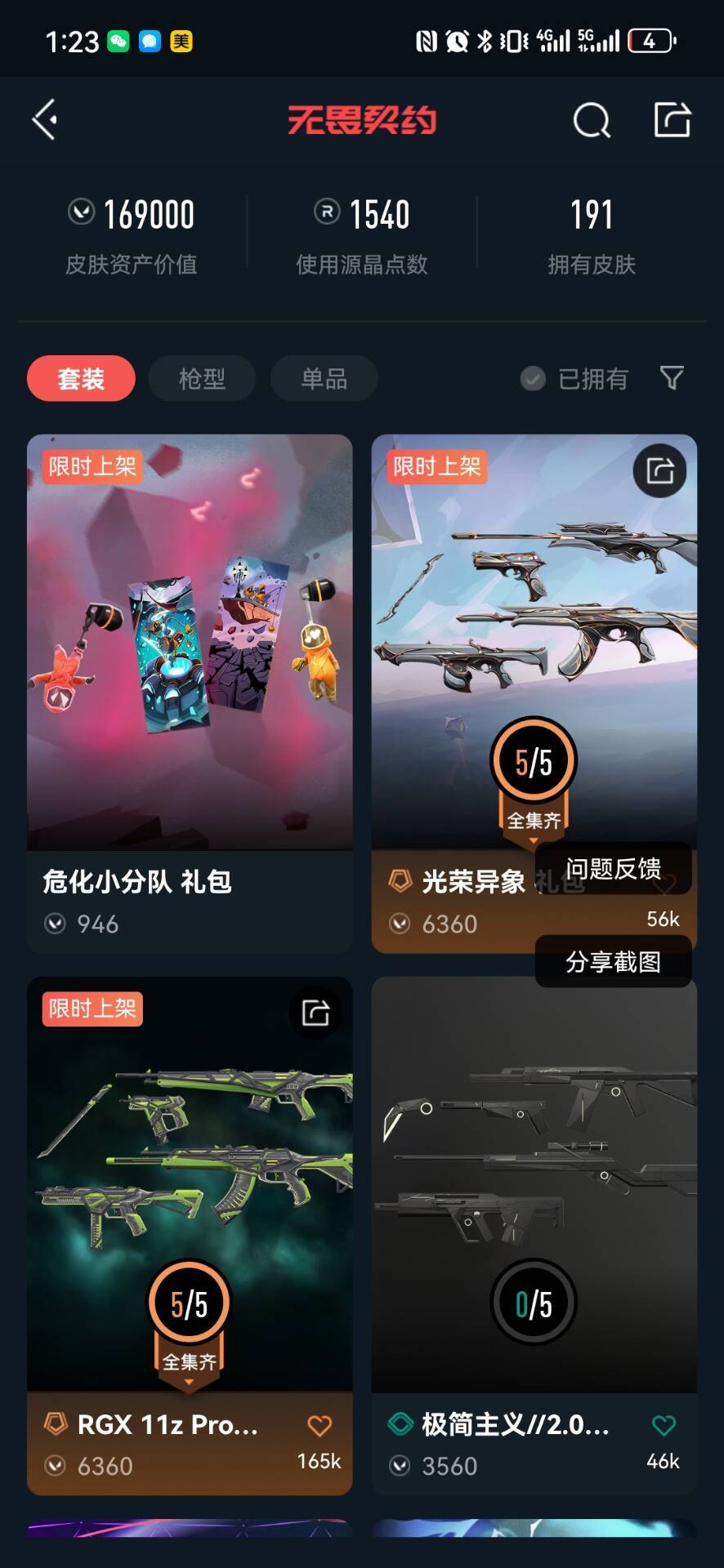Image resolution: width=724 pixels, height=1568 pixels.
Task: Open the 光荣异象 bundle card
Action: click(x=534, y=693)
